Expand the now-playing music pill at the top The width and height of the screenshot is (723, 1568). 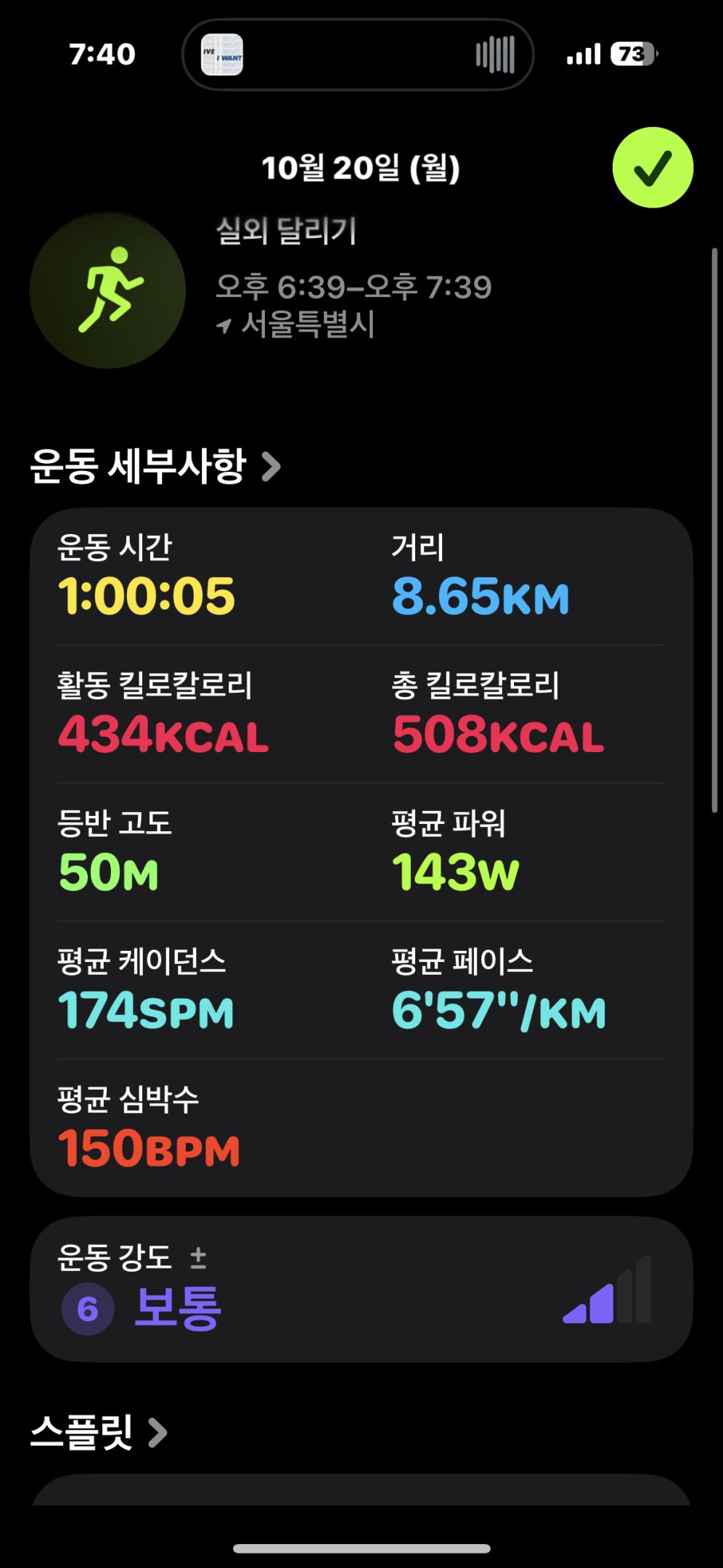[x=358, y=54]
